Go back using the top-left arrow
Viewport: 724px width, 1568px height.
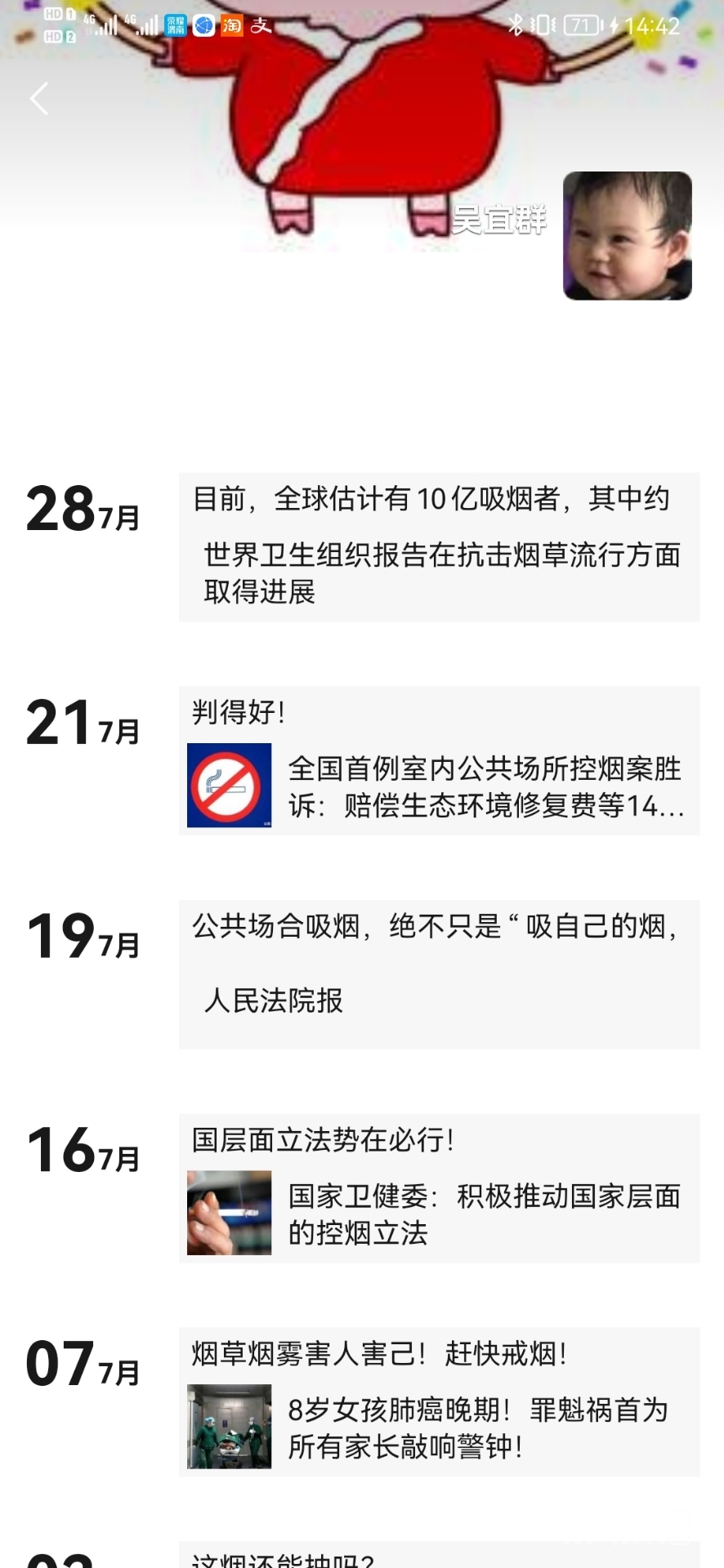pyautogui.click(x=39, y=99)
